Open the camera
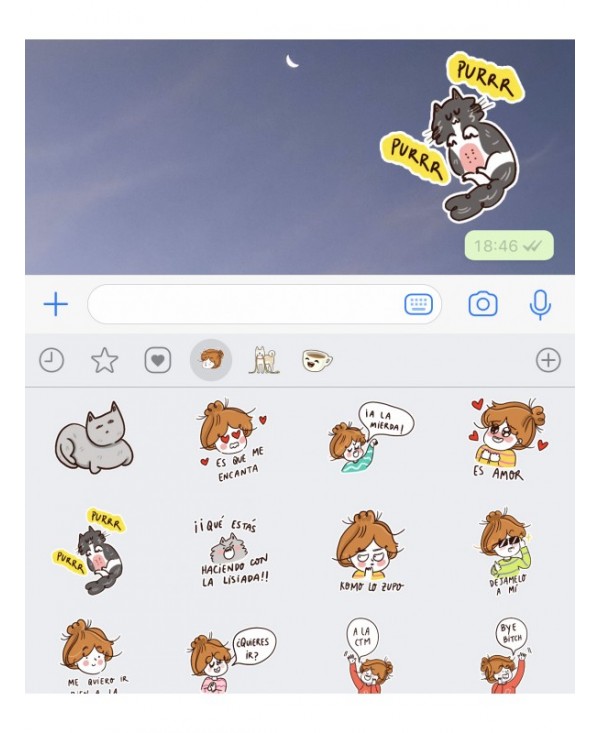The height and width of the screenshot is (733, 600). pos(483,305)
